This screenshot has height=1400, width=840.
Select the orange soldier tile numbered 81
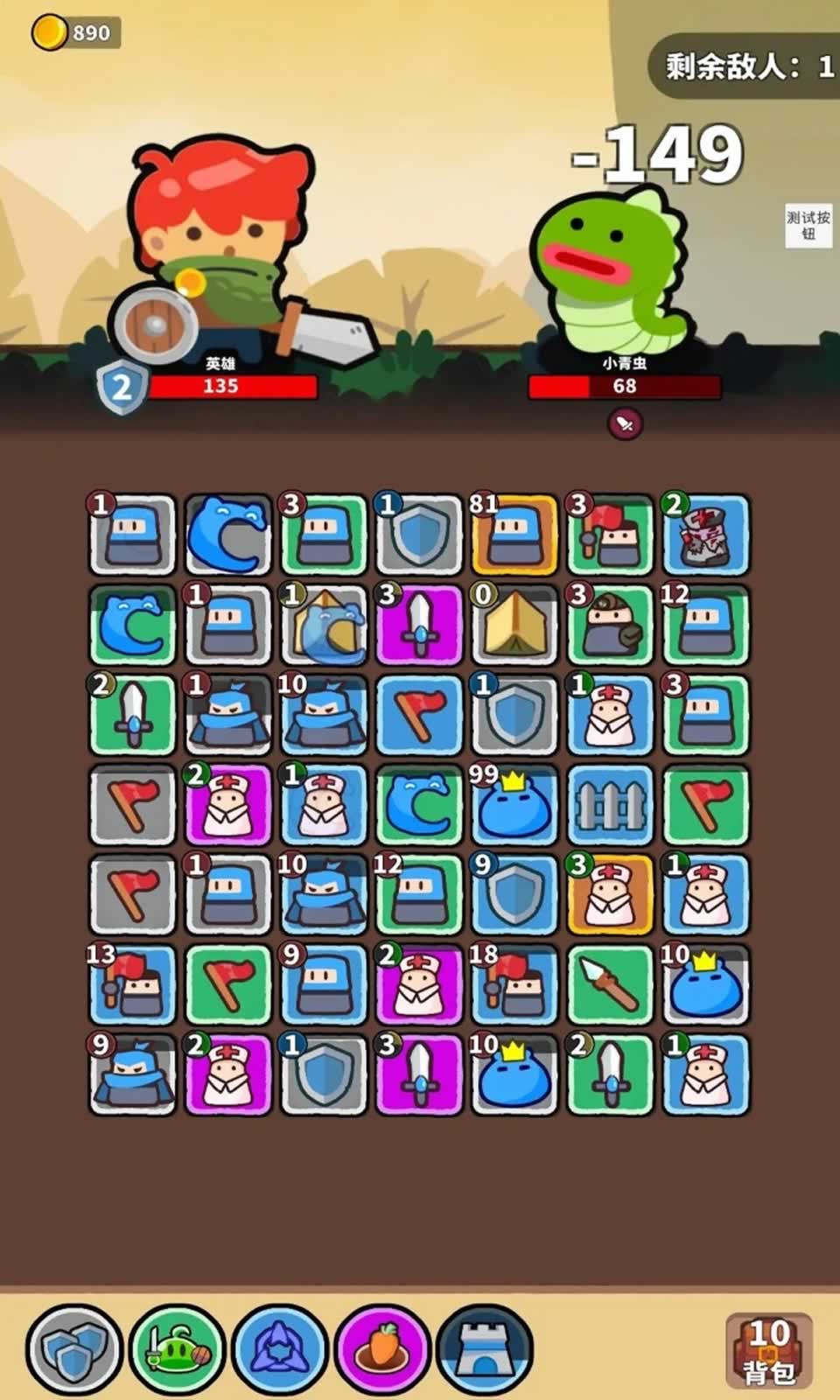pyautogui.click(x=514, y=534)
